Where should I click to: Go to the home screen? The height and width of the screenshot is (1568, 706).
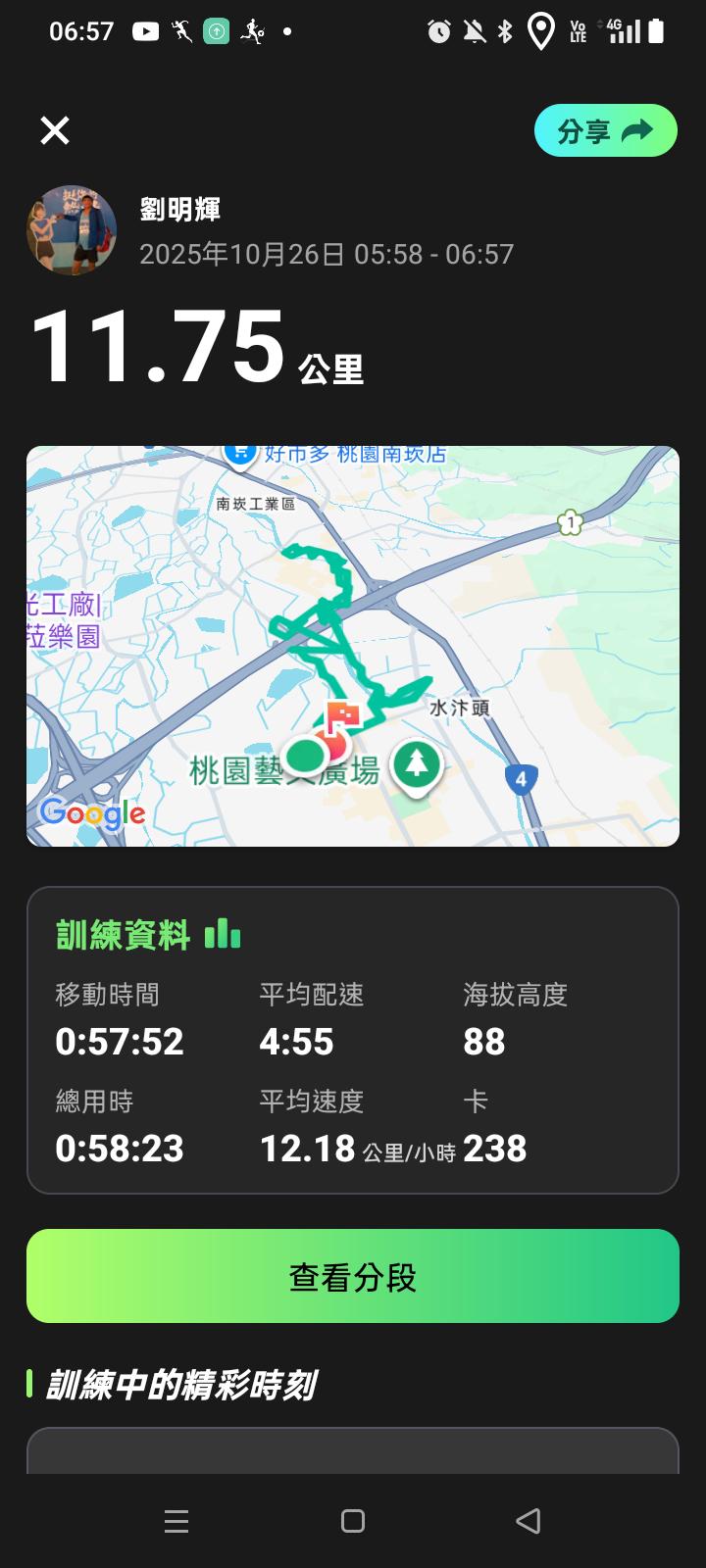coord(353,1521)
